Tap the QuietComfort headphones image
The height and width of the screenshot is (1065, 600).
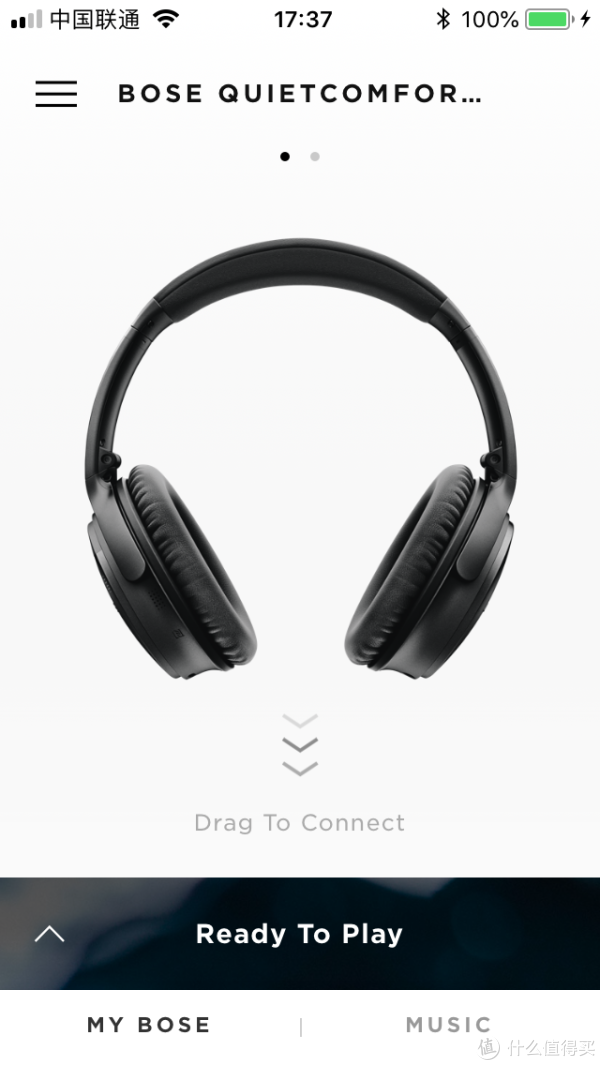coord(300,460)
